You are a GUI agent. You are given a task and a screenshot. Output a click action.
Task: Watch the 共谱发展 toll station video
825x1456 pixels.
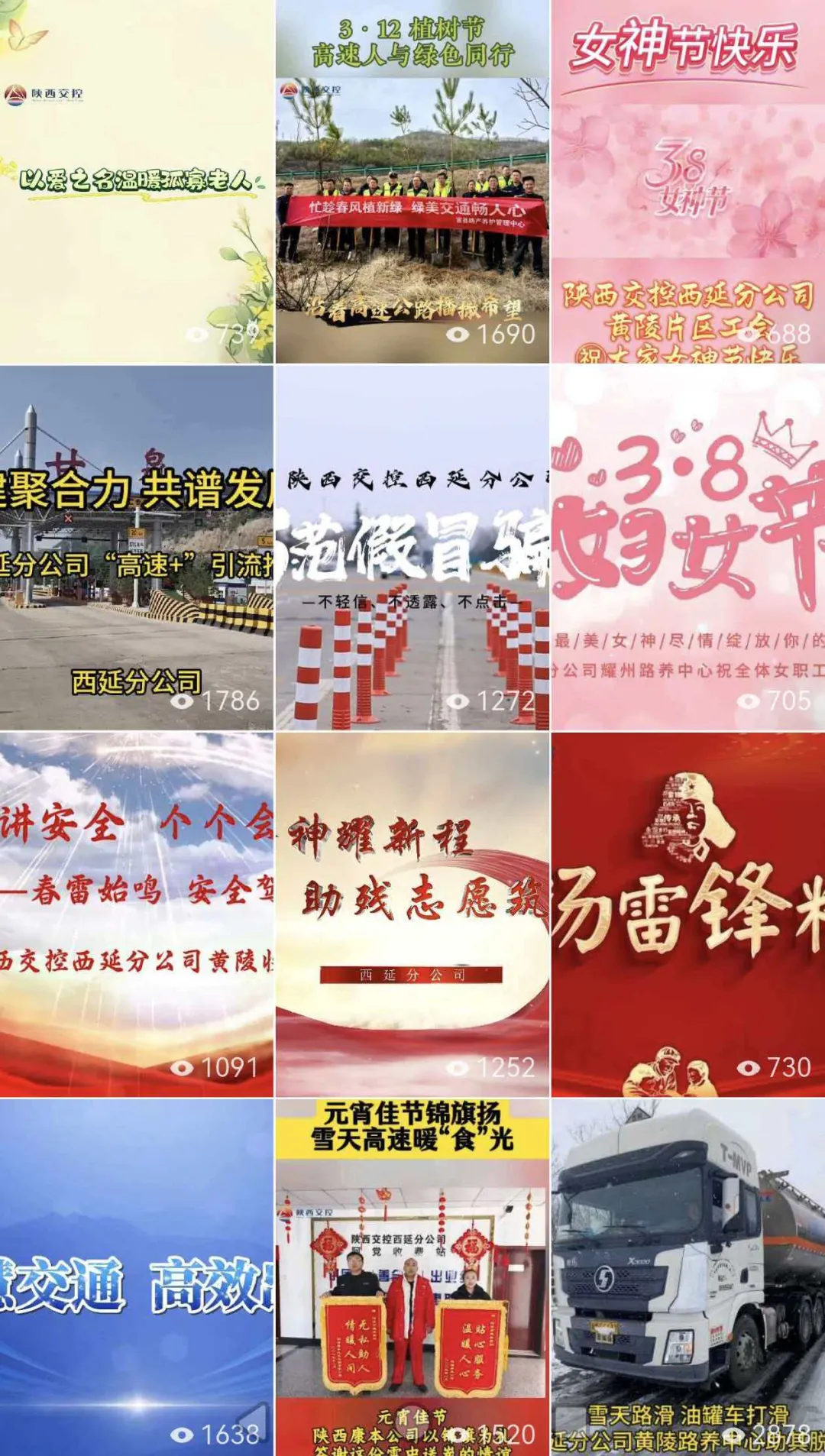coord(136,547)
